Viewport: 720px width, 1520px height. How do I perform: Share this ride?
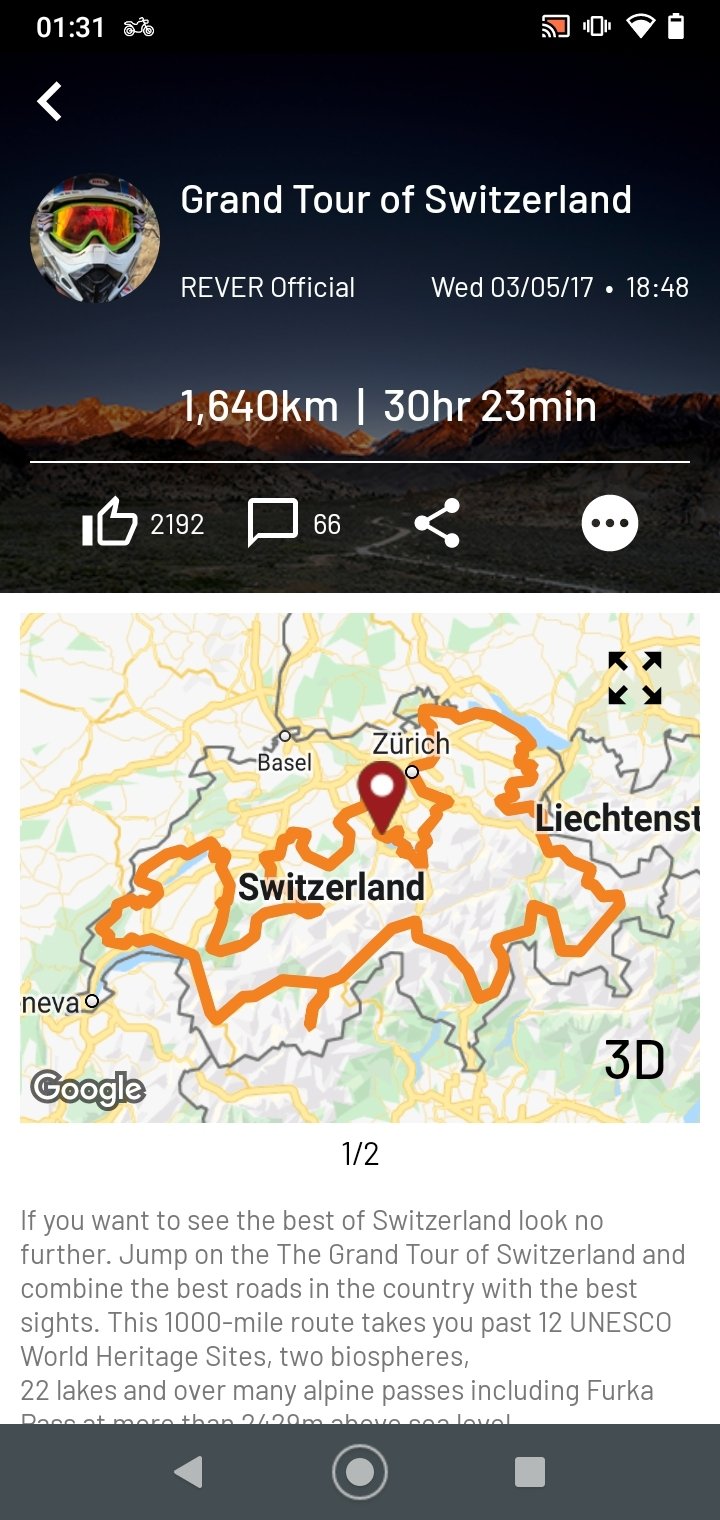coord(437,523)
